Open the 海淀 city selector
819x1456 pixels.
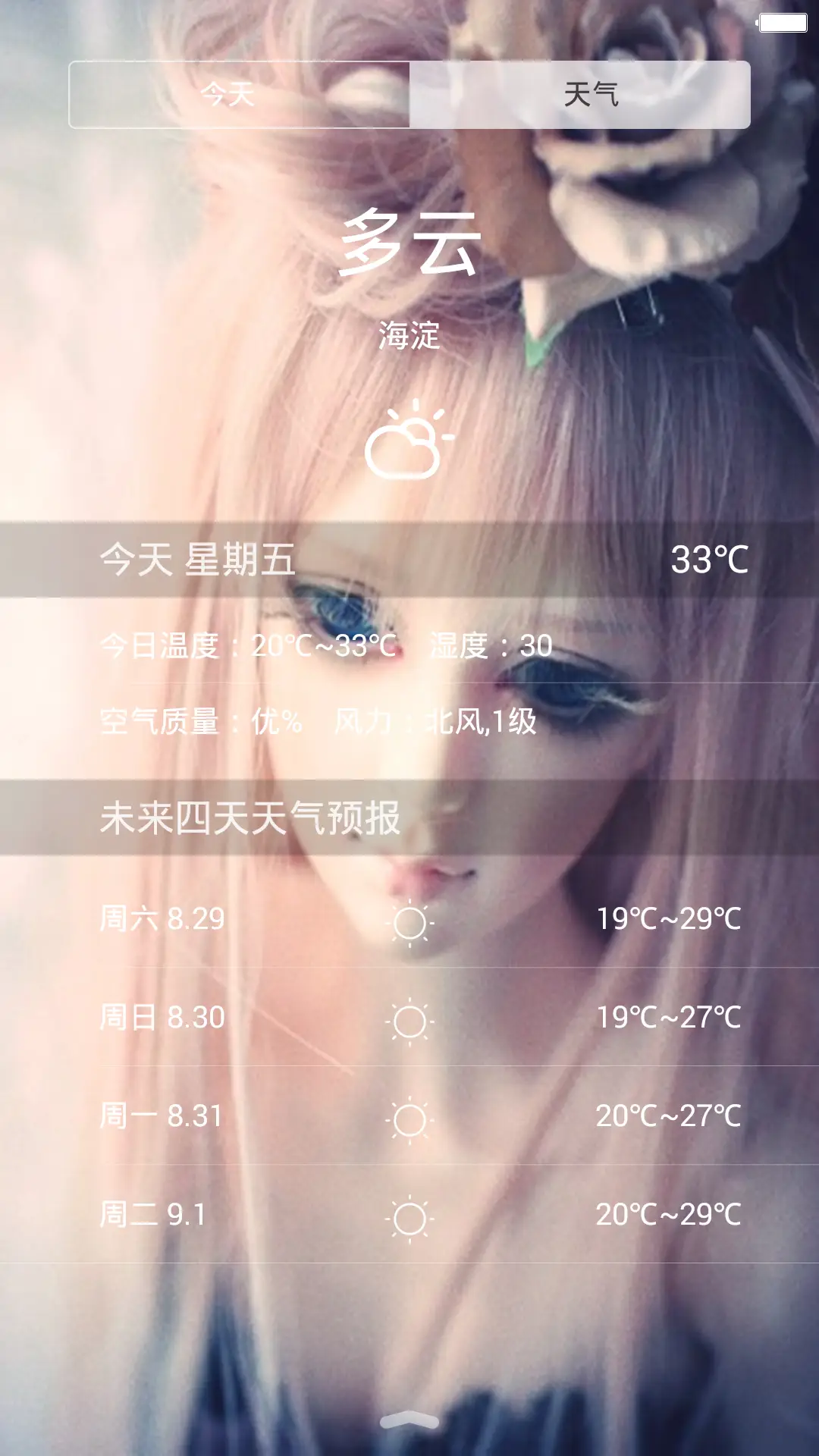409,341
